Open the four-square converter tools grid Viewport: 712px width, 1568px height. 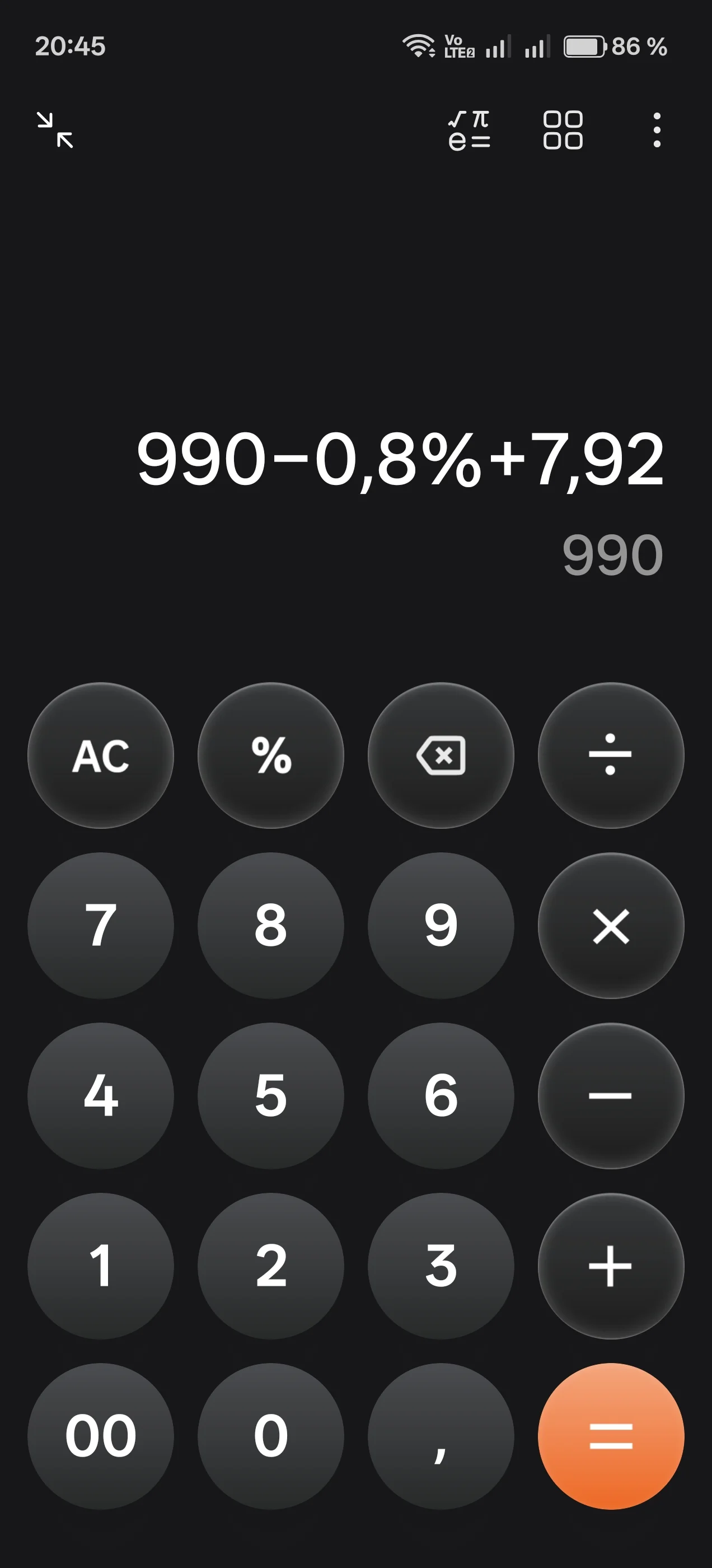coord(563,130)
